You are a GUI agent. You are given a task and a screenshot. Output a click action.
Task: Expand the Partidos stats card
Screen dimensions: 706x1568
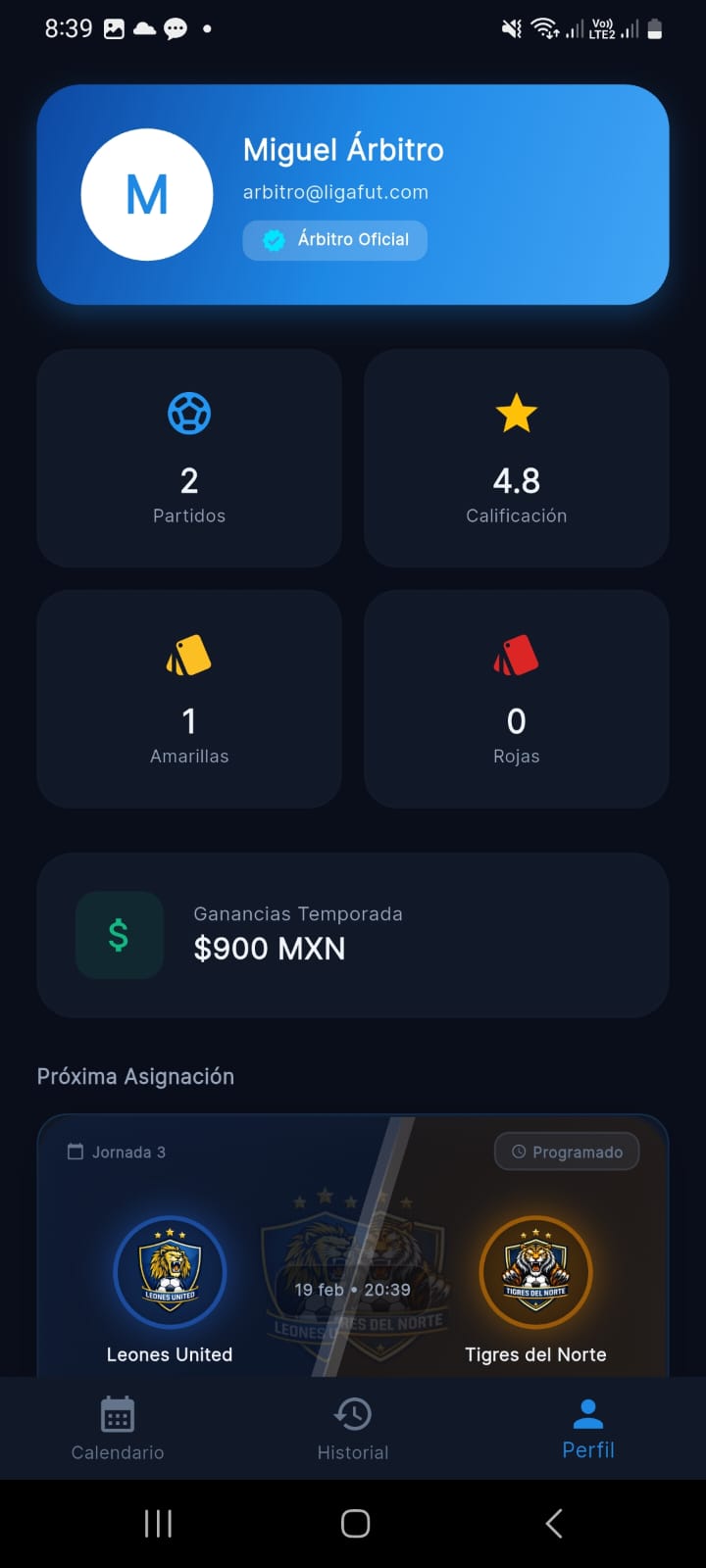[188, 458]
